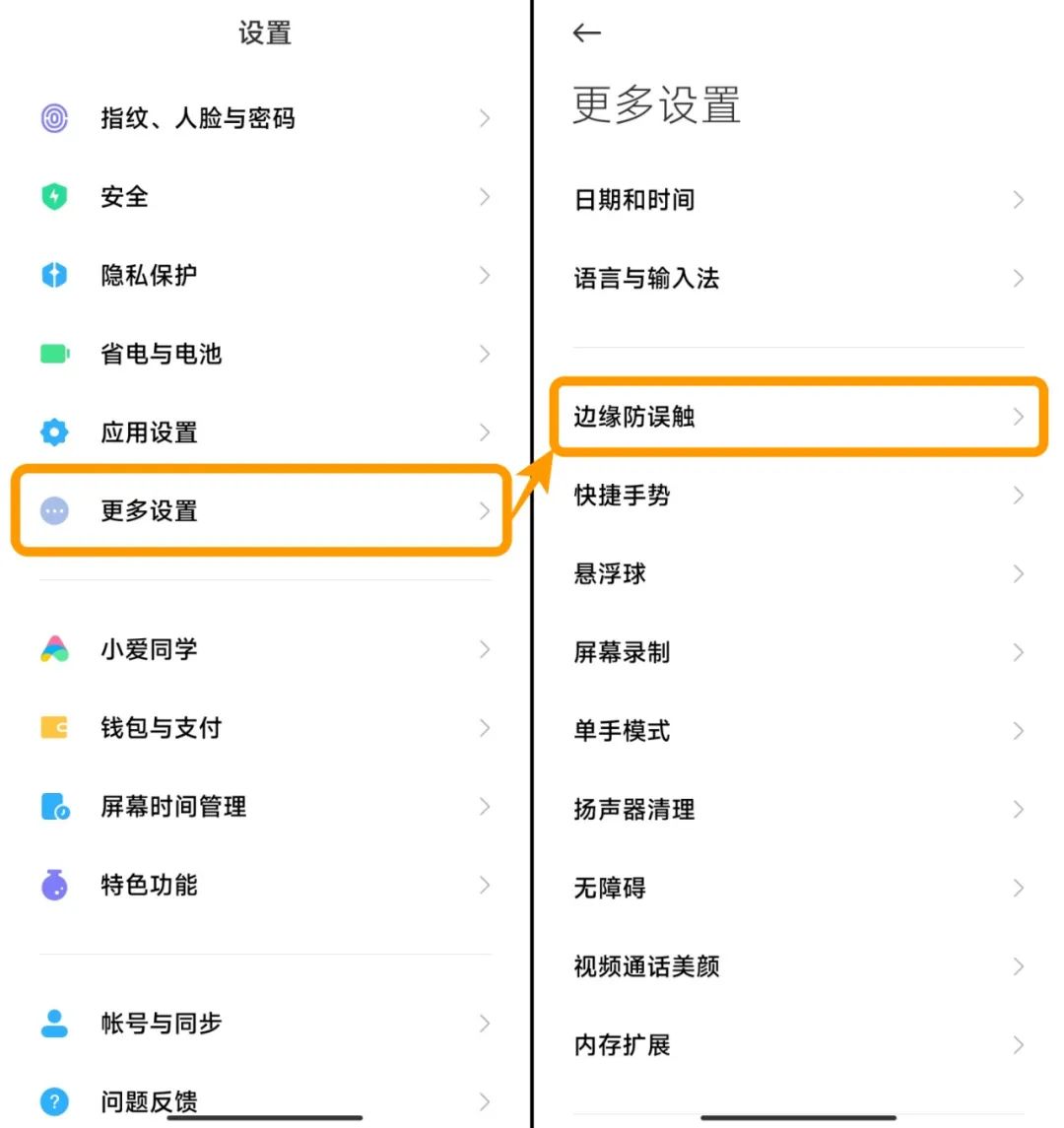Expand the 边缘防误触 chevron
This screenshot has width=1064, height=1128.
1018,416
